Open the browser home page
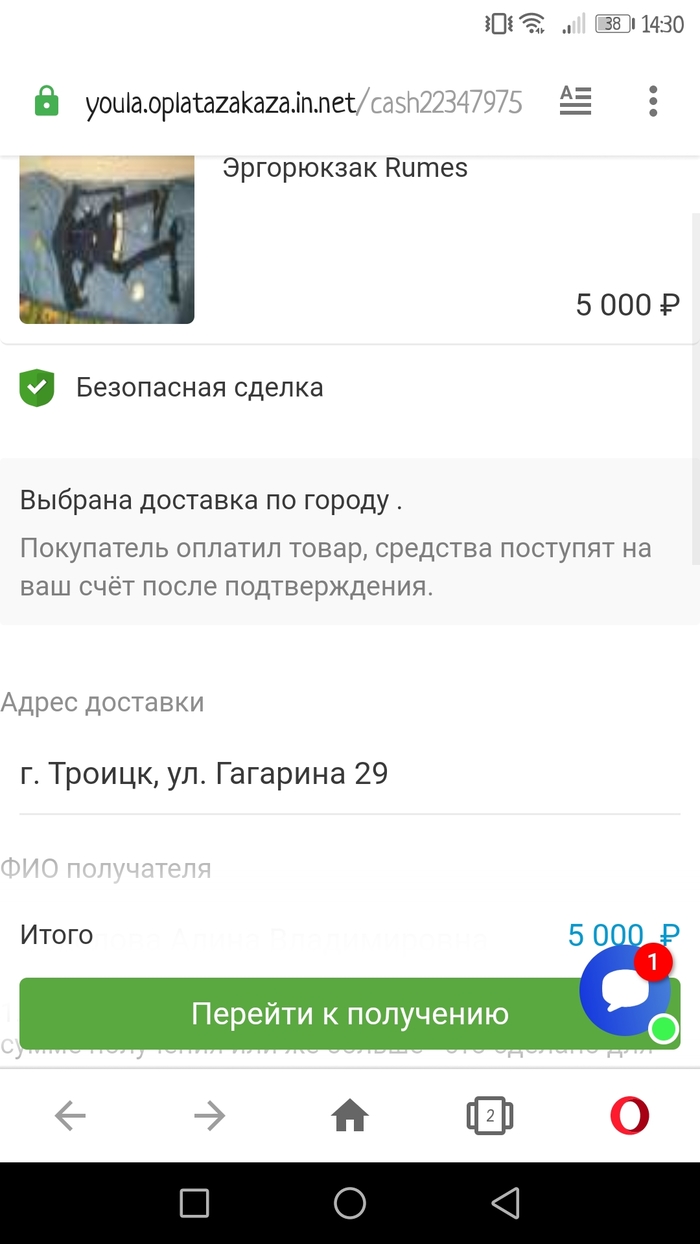Screen dimensions: 700x1244 pos(350,1115)
